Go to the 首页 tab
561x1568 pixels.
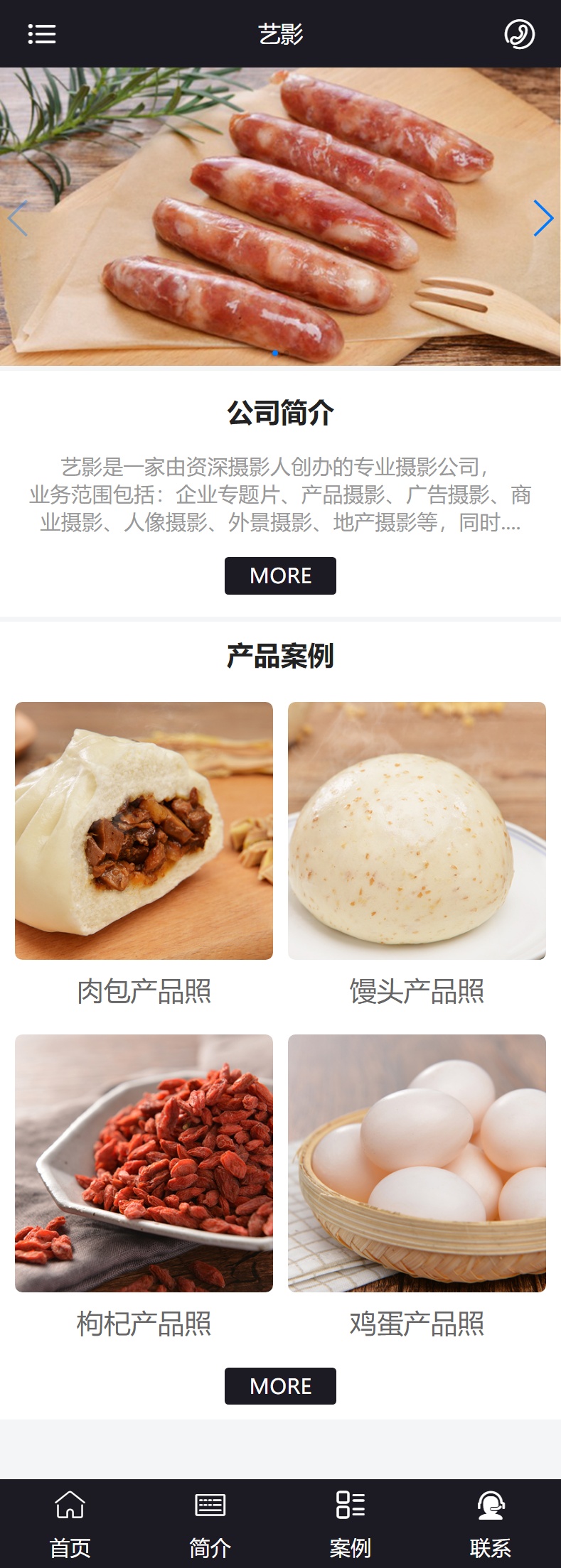click(70, 1523)
